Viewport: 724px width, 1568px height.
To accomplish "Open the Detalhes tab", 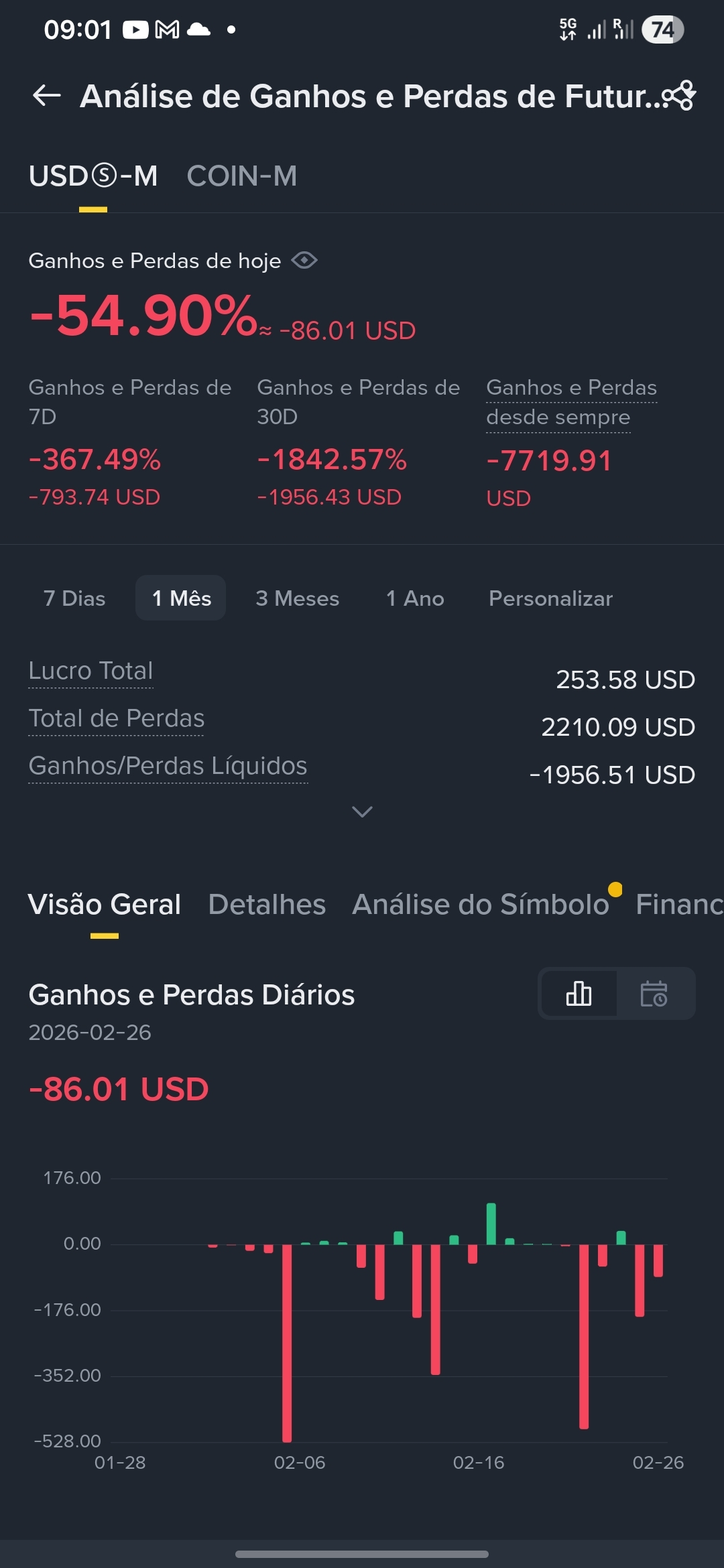I will point(267,905).
